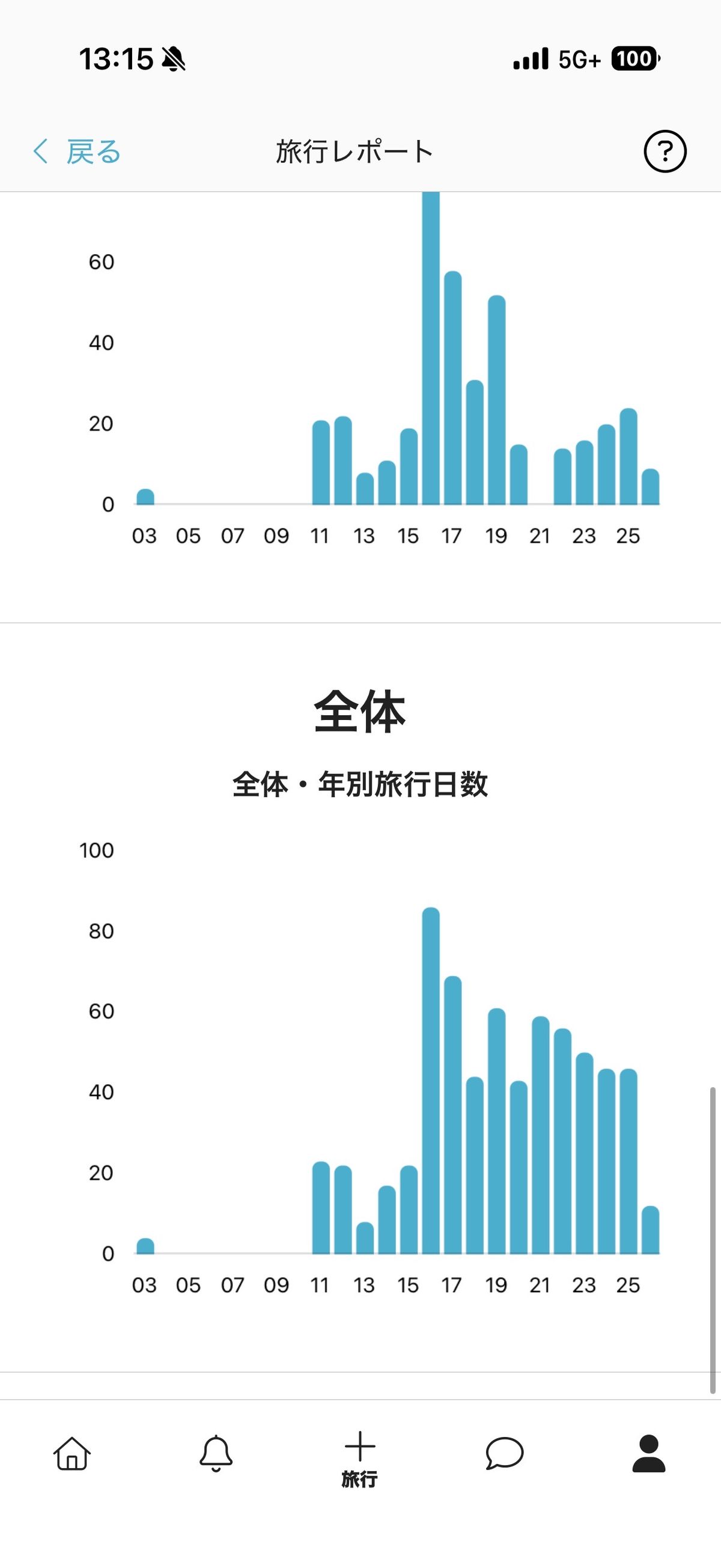Go to the home tab
This screenshot has width=721, height=1568.
pos(71,1453)
